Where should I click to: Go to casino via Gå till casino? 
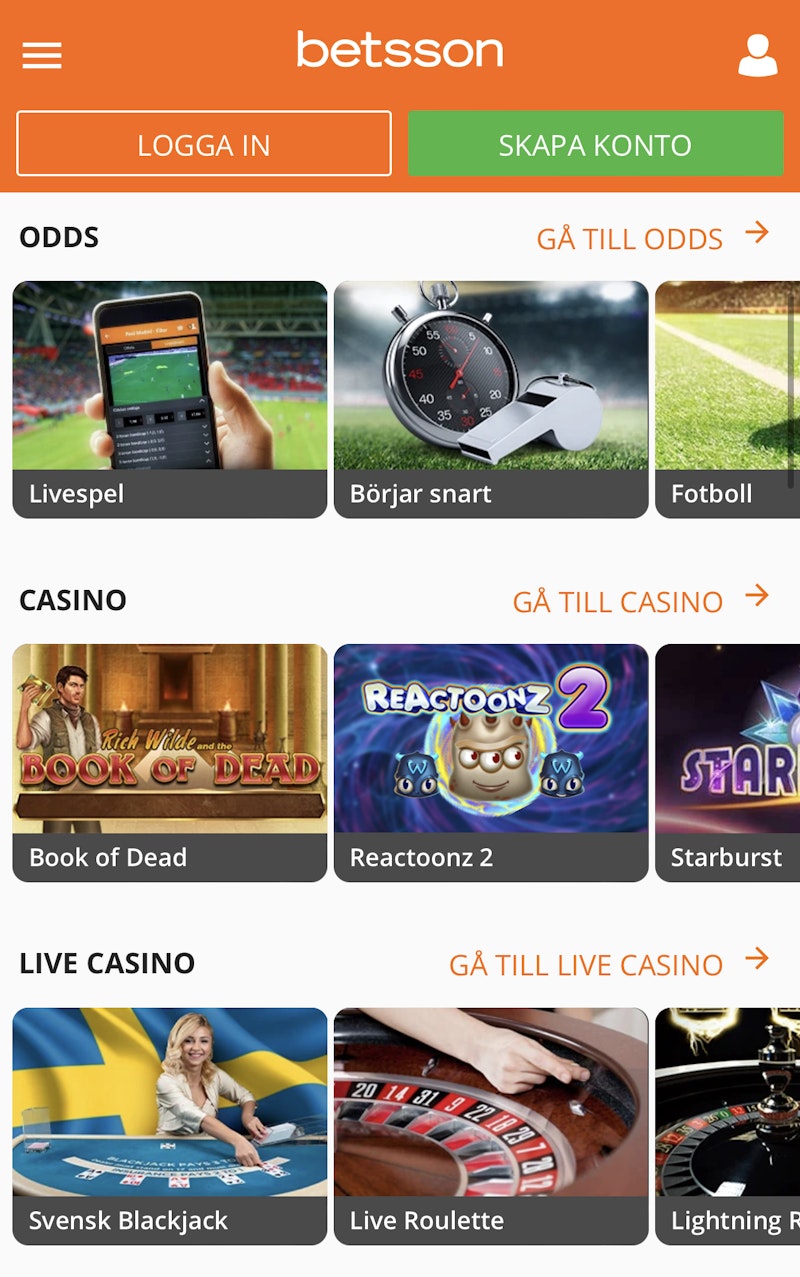640,601
